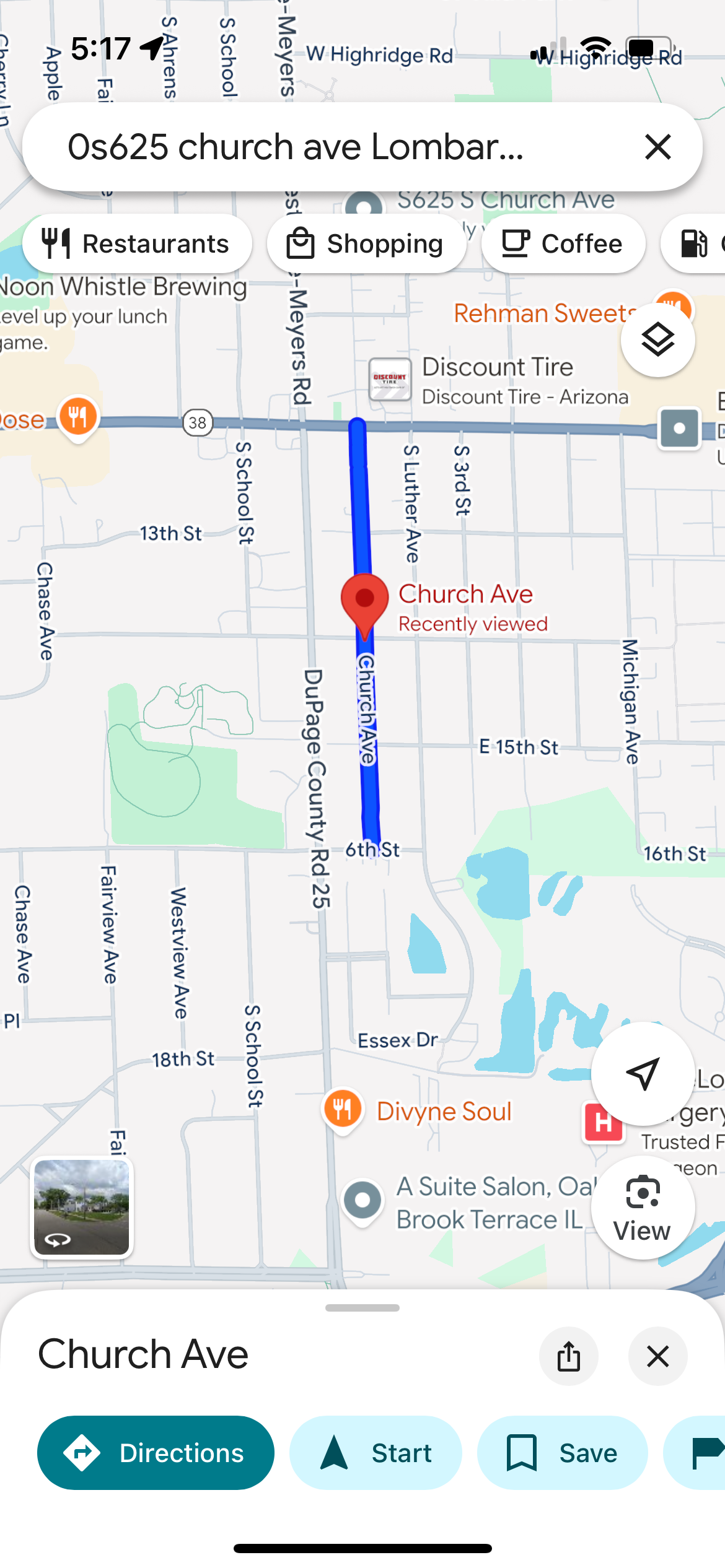The image size is (725, 1568).
Task: Open the Divyne Soul restaurant marker
Action: click(343, 1110)
